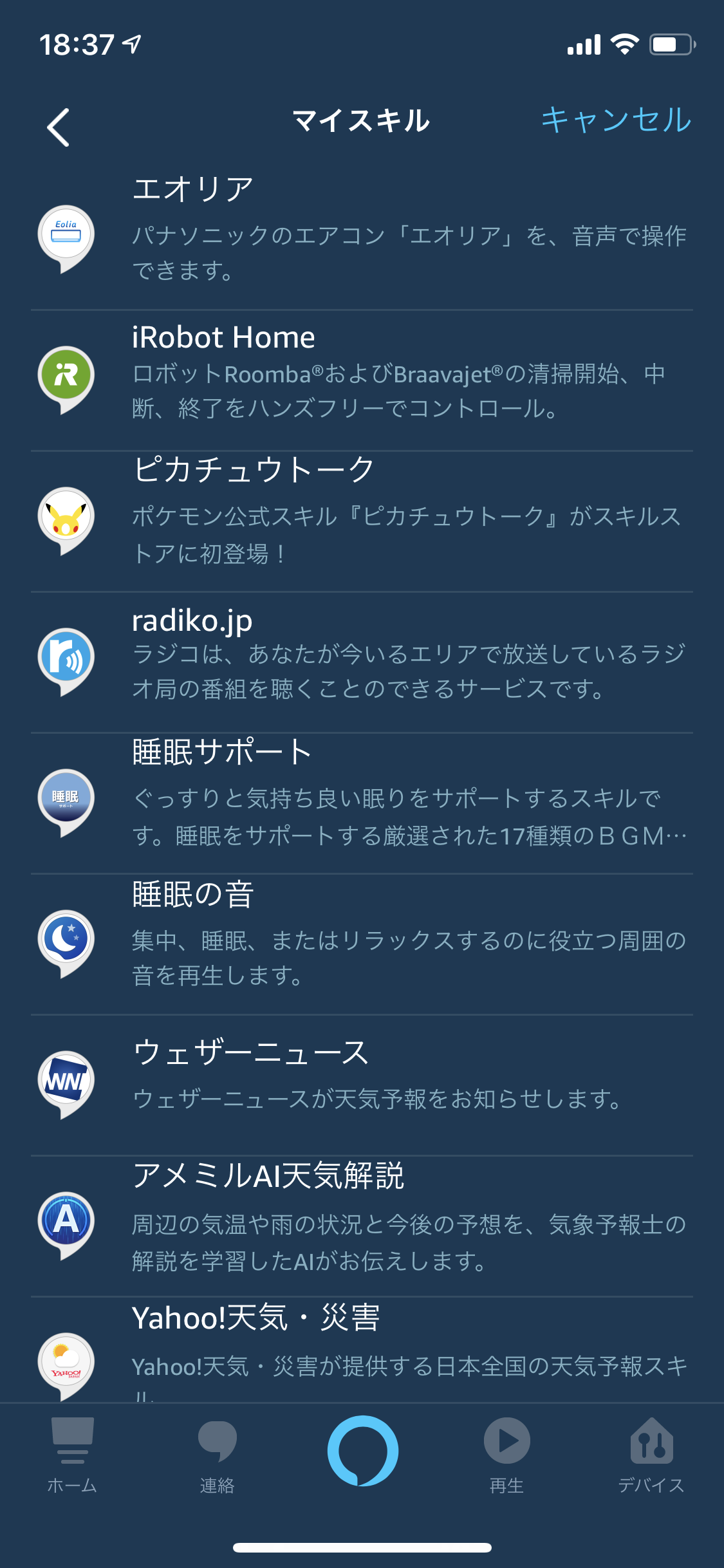The width and height of the screenshot is (724, 1568).
Task: Open the 睡眠サポート skill
Action: (362, 803)
